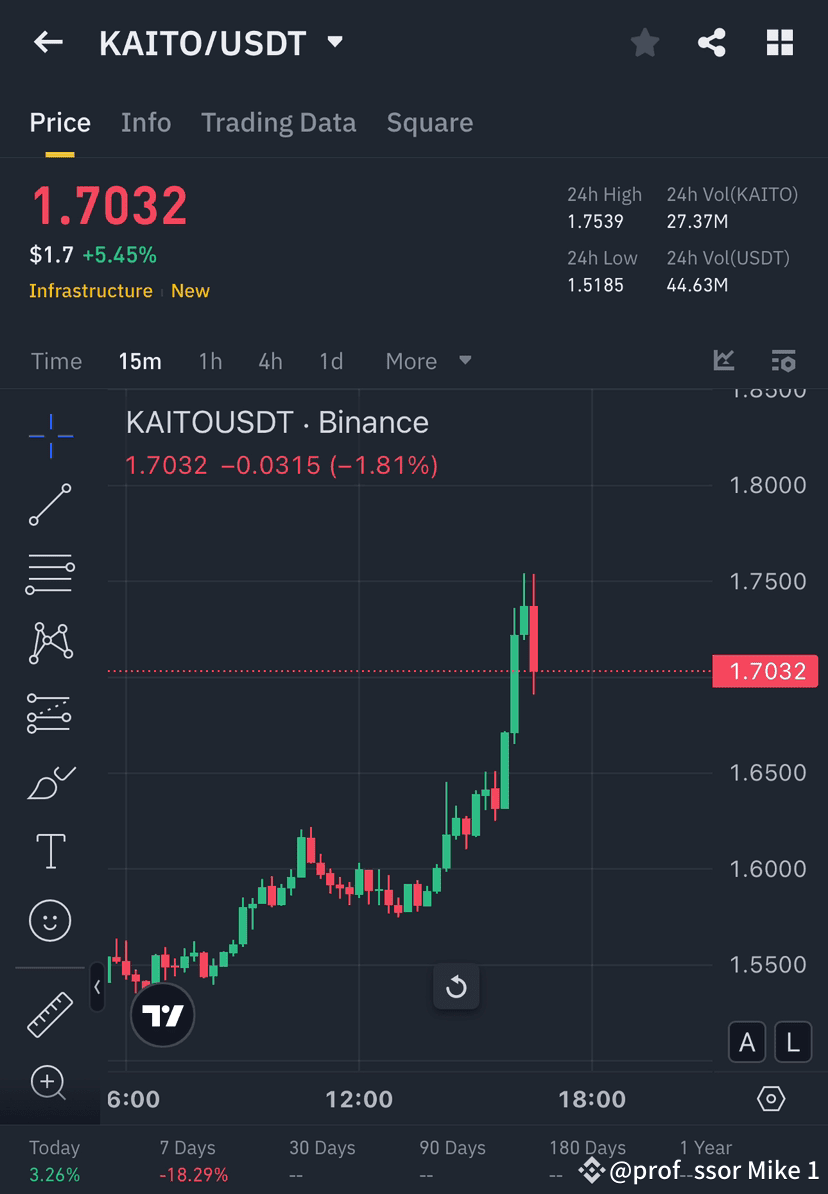This screenshot has width=828, height=1194.
Task: Select the trend line drawing tool
Action: (50, 505)
